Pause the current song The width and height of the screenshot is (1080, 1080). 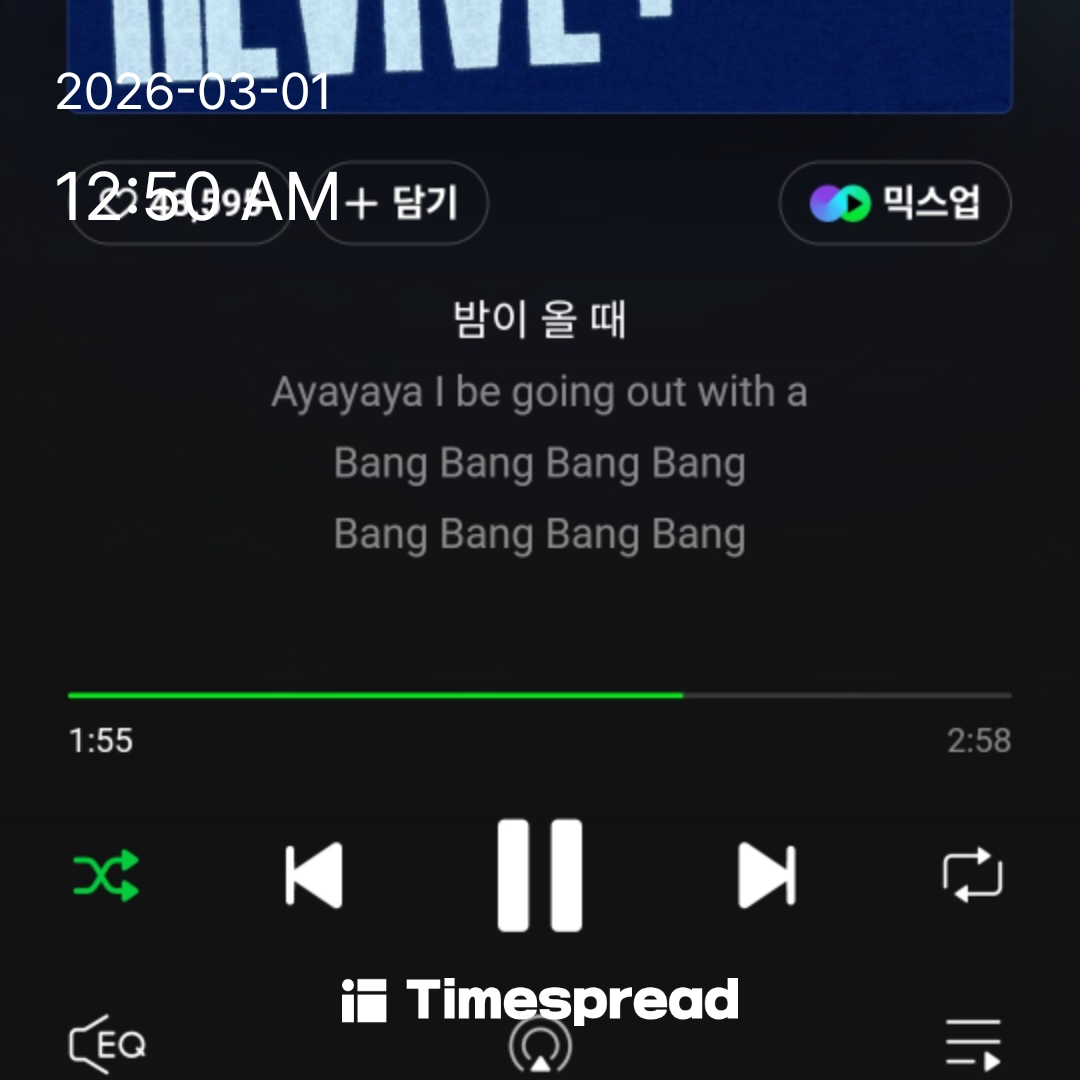pyautogui.click(x=540, y=876)
